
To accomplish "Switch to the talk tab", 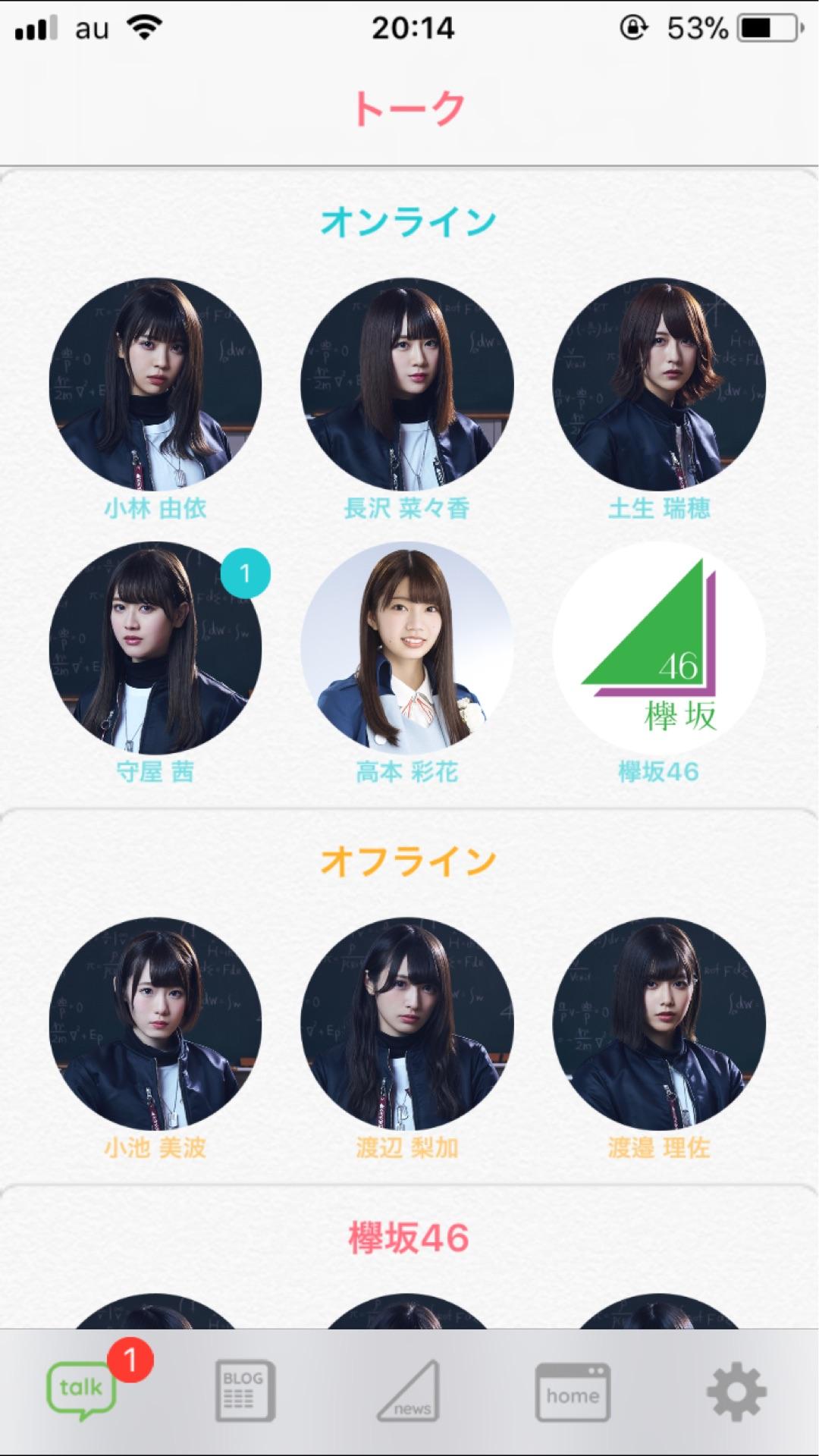I will point(82,1391).
